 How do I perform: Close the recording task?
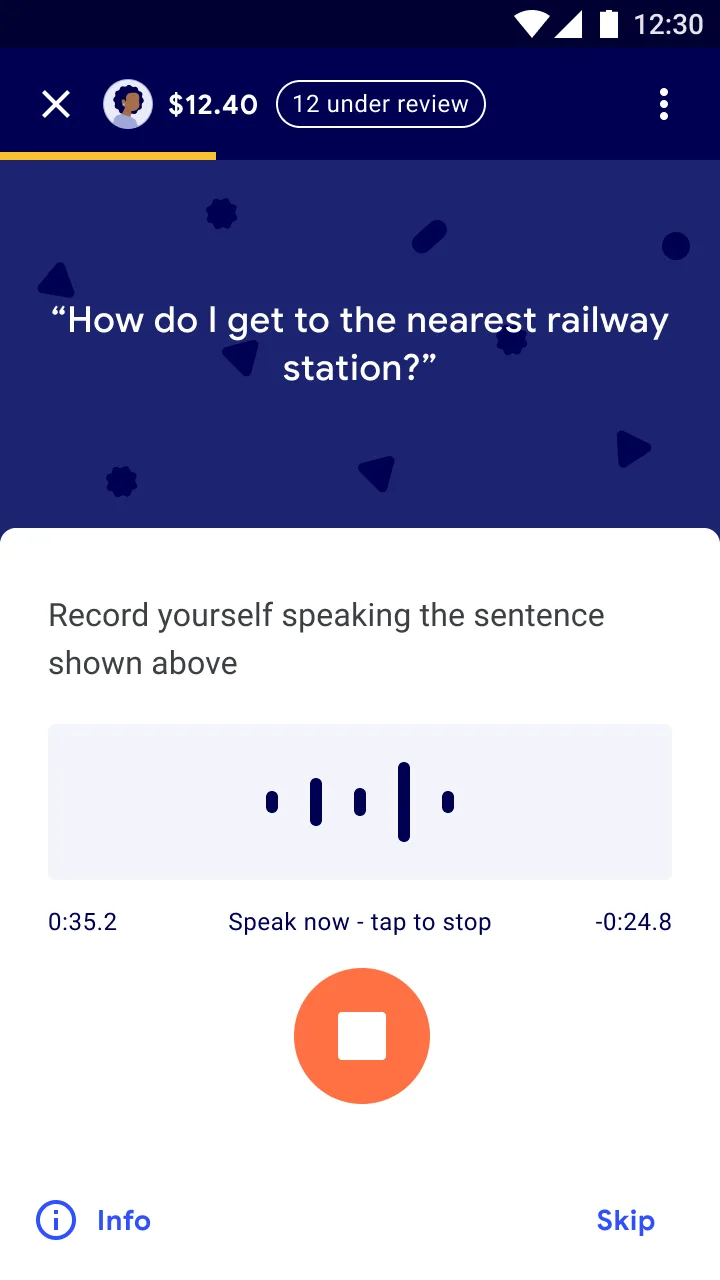(56, 104)
